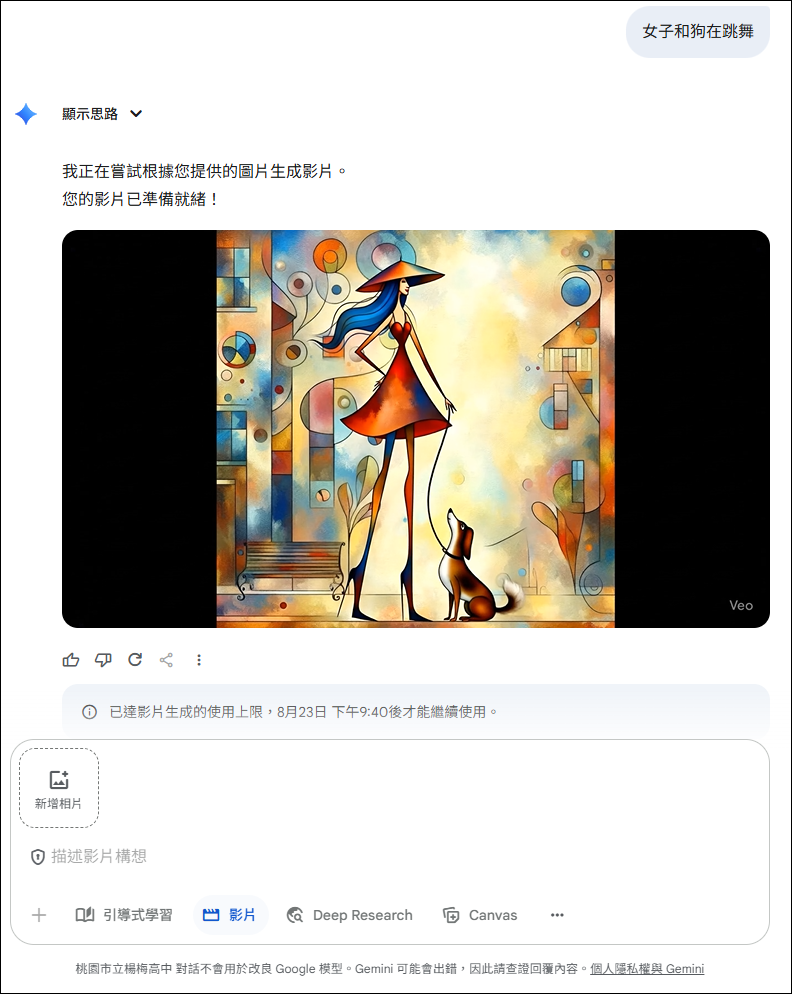Screen dimensions: 792x994
Task: Tap 新增相片 to add a photo
Action: [59, 788]
